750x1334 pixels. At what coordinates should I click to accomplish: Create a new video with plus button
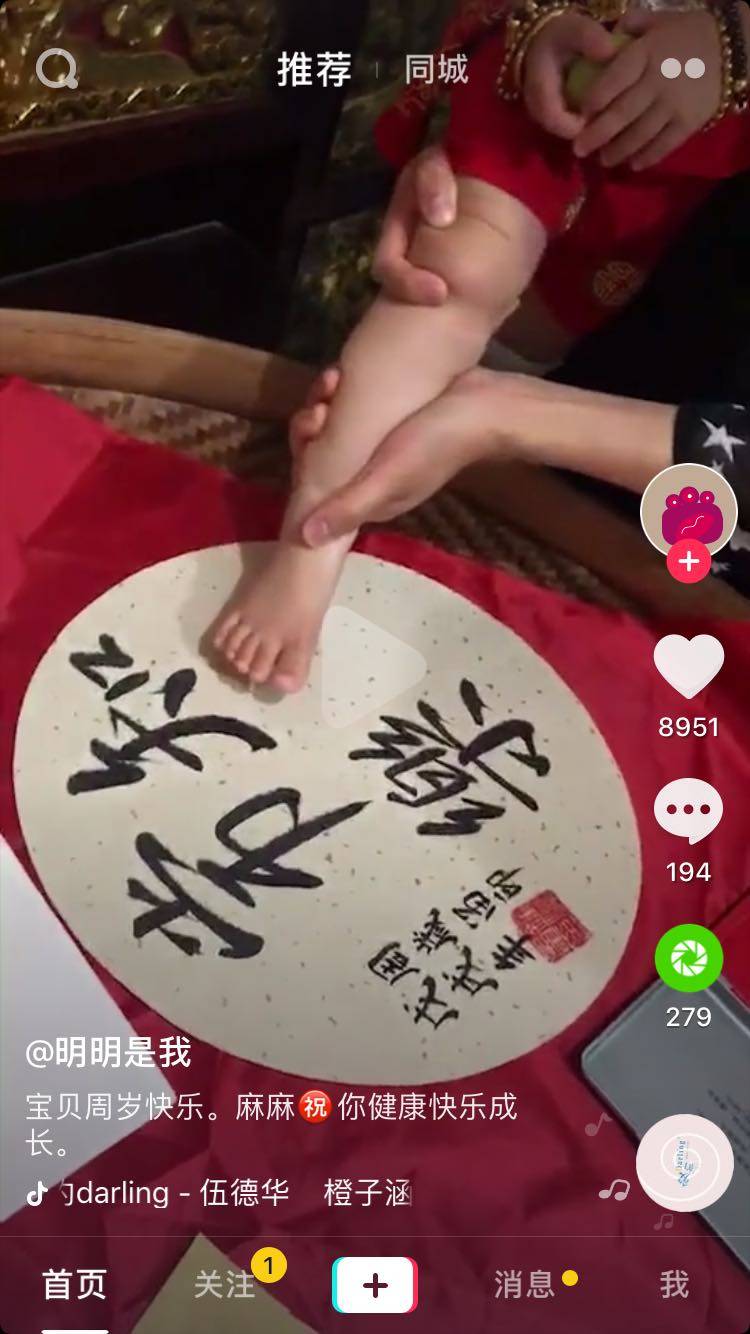click(x=375, y=1285)
